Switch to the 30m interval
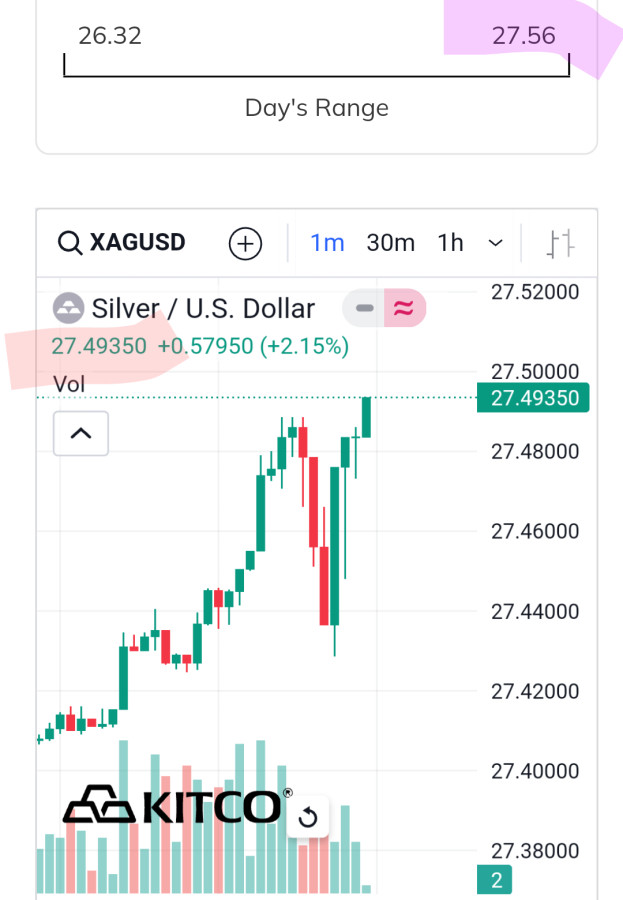This screenshot has width=623, height=900. 390,243
